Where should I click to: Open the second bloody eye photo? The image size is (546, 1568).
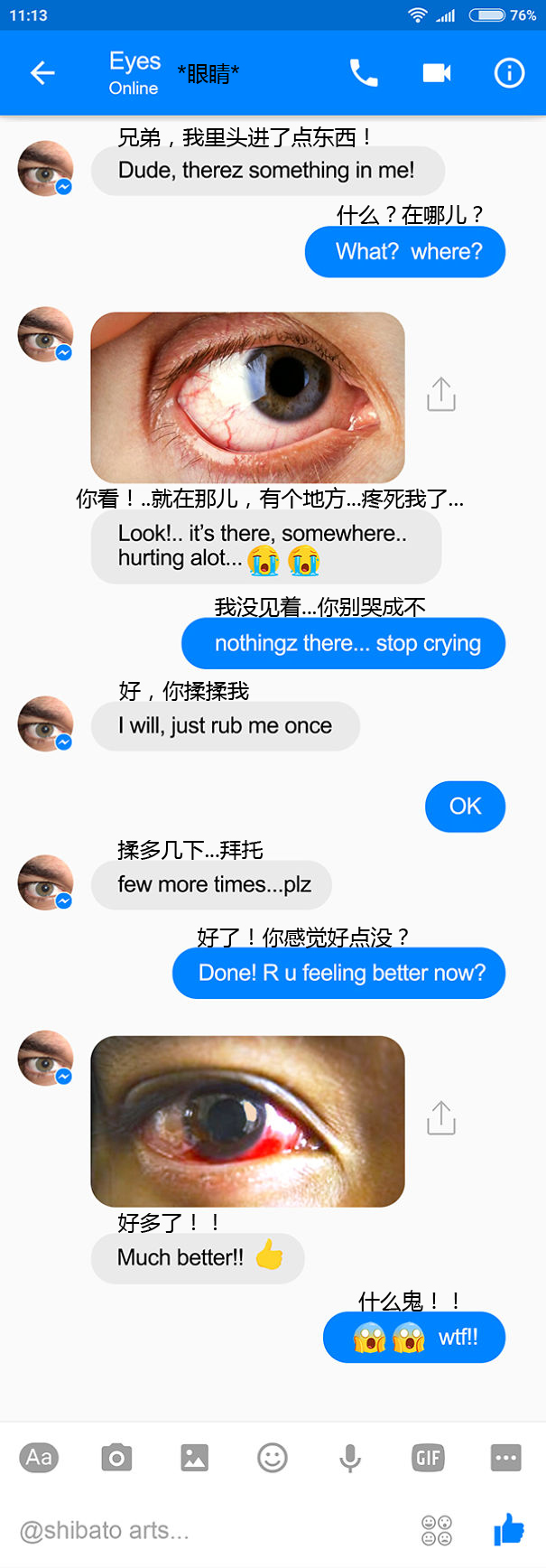pos(247,1120)
